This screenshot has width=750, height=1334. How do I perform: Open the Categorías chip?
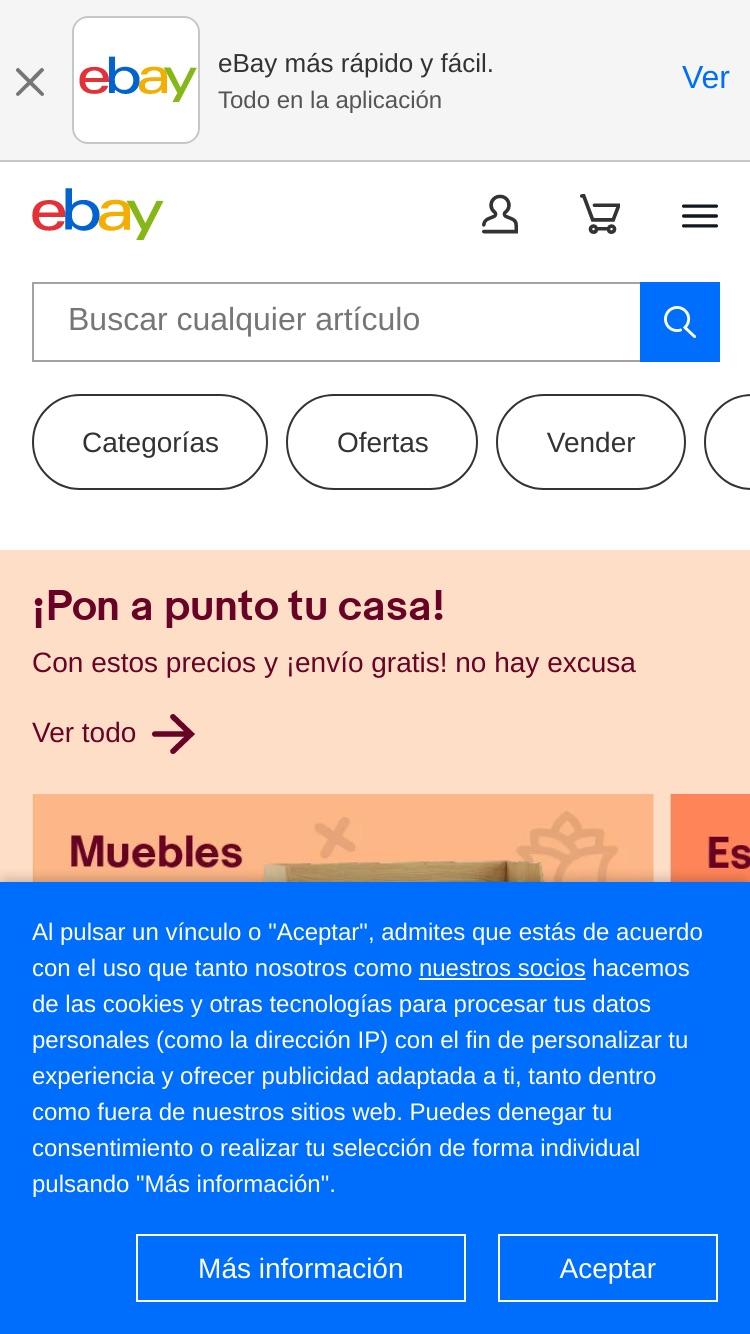[150, 442]
